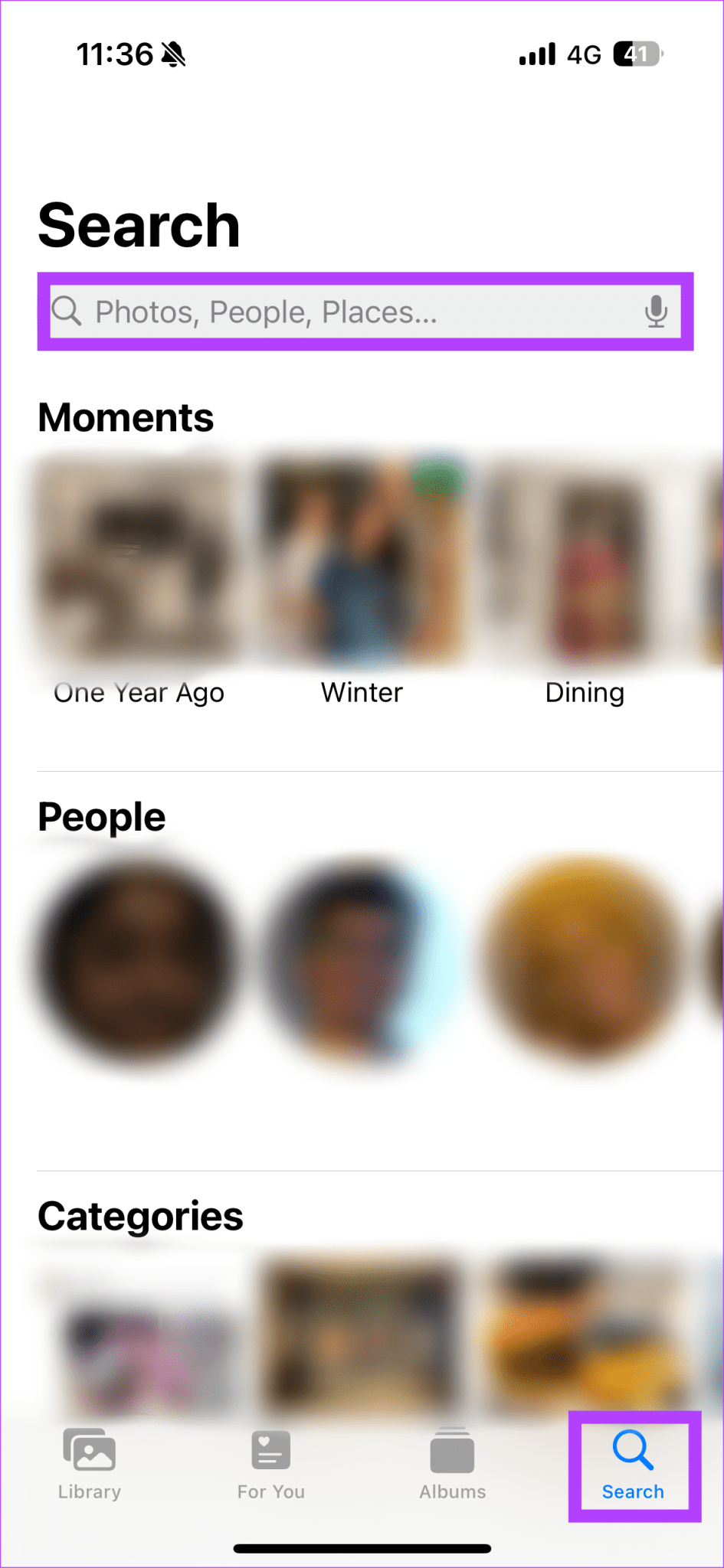Open the Albums section
The image size is (724, 1568).
pyautogui.click(x=452, y=1466)
